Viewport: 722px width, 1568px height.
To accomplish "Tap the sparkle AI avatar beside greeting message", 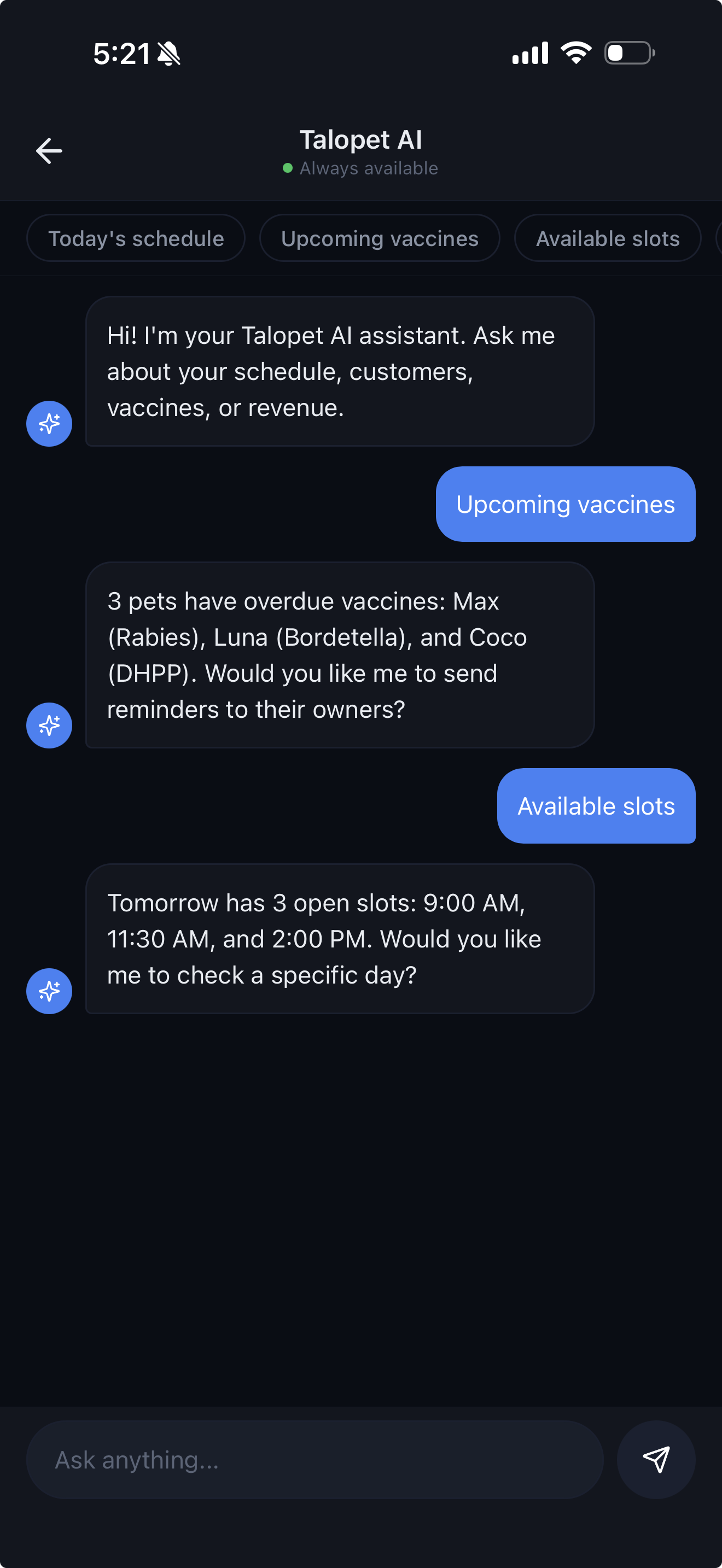I will point(49,423).
